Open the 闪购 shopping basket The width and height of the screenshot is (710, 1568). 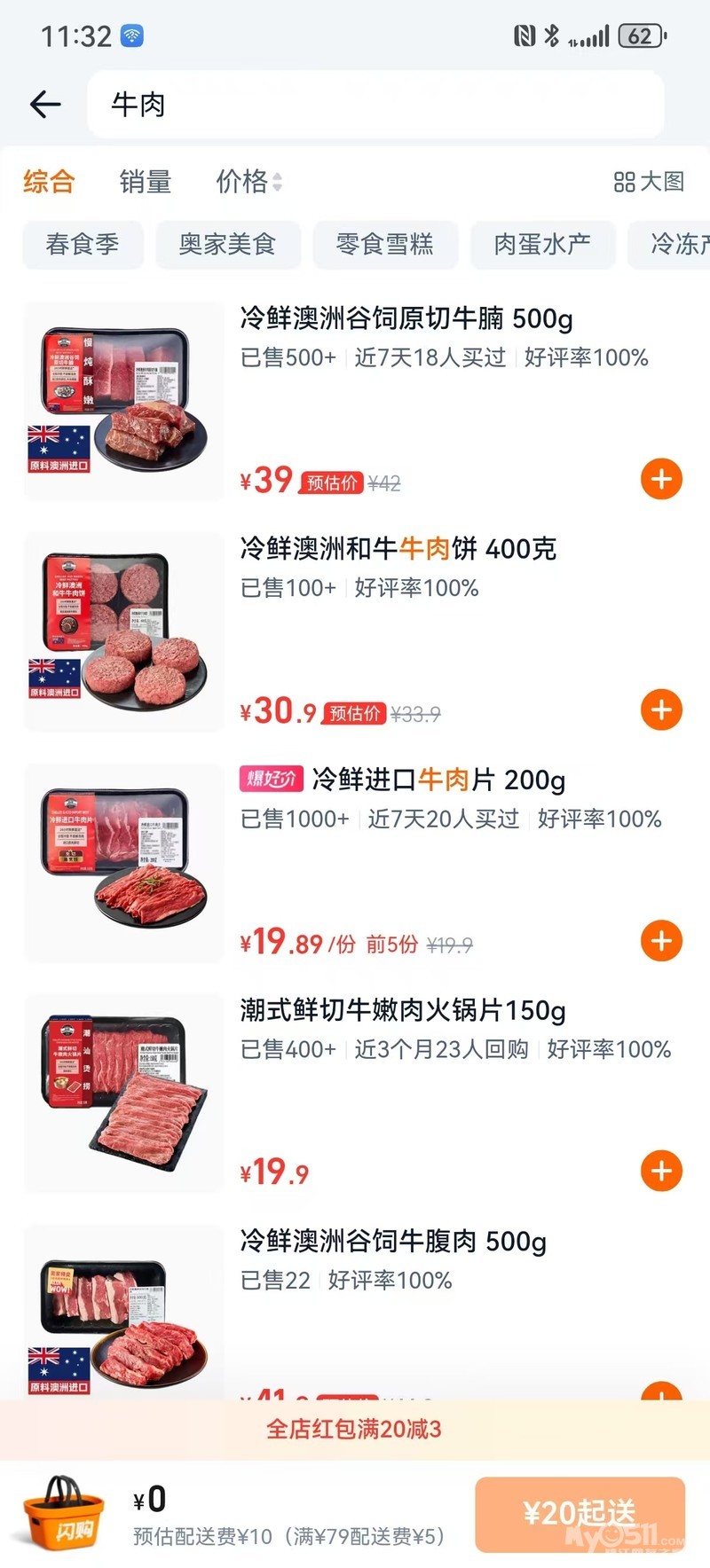point(63,1513)
